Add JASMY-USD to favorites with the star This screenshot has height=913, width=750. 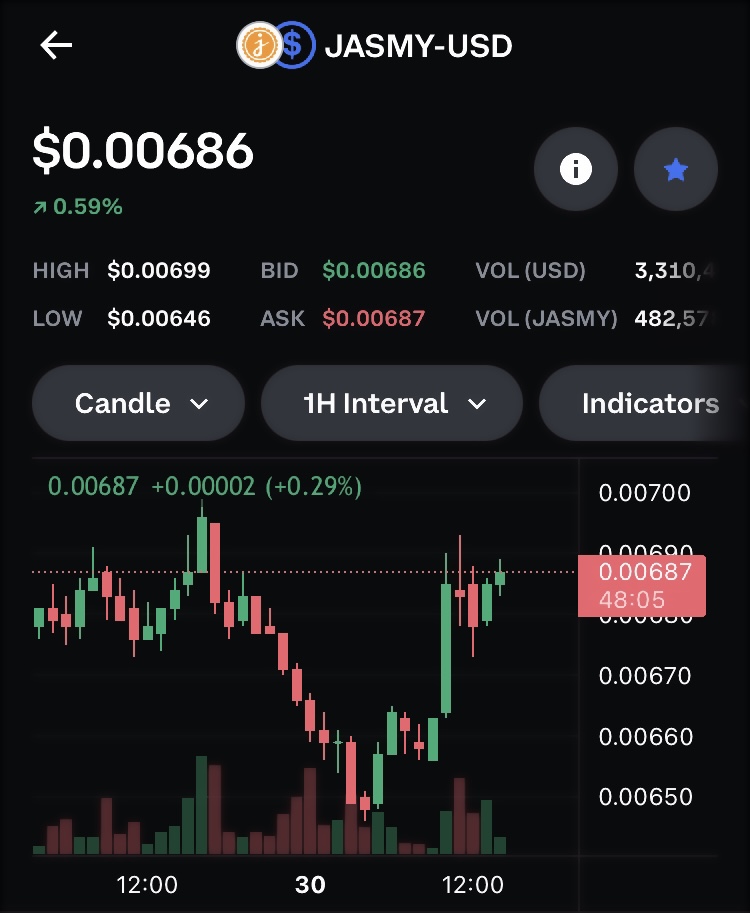pos(676,170)
